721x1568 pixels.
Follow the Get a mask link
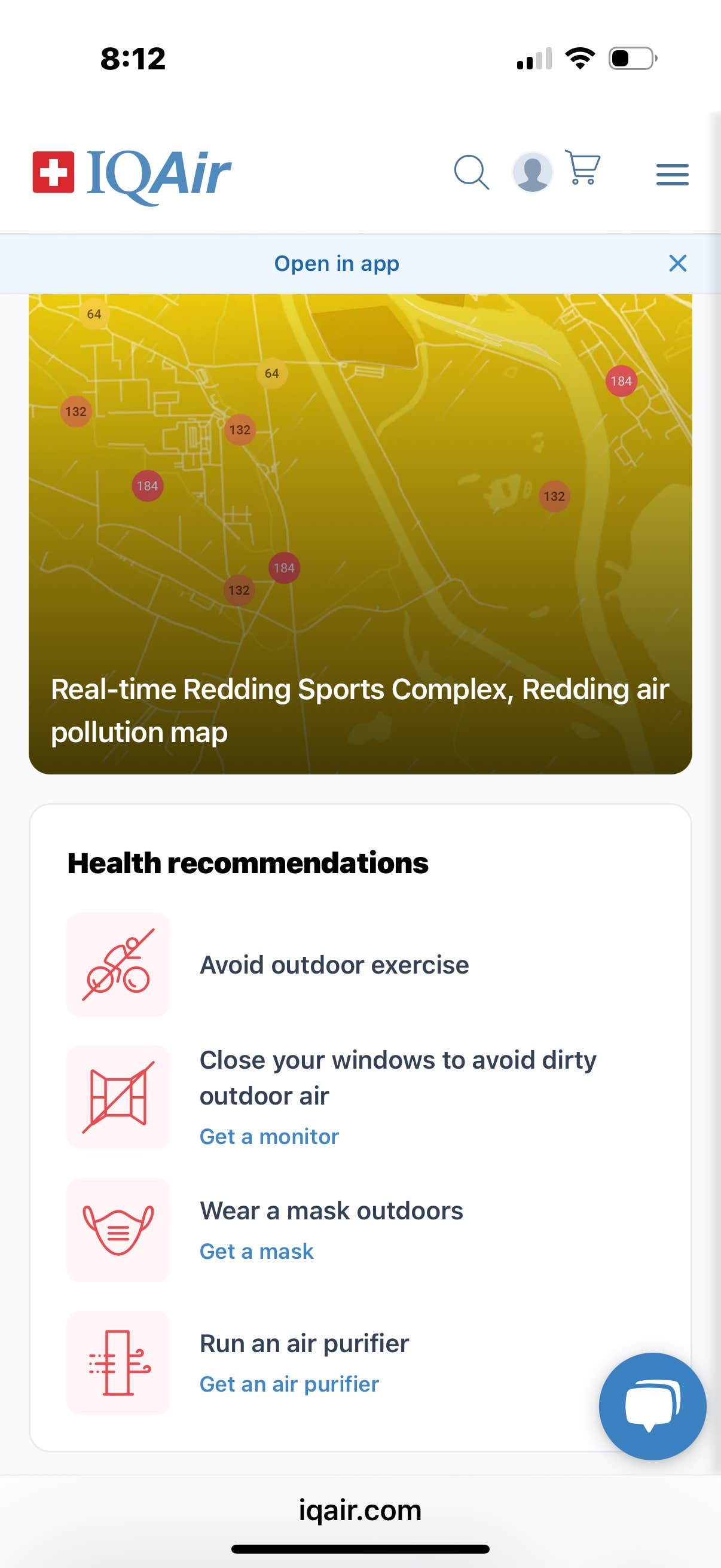coord(256,1251)
